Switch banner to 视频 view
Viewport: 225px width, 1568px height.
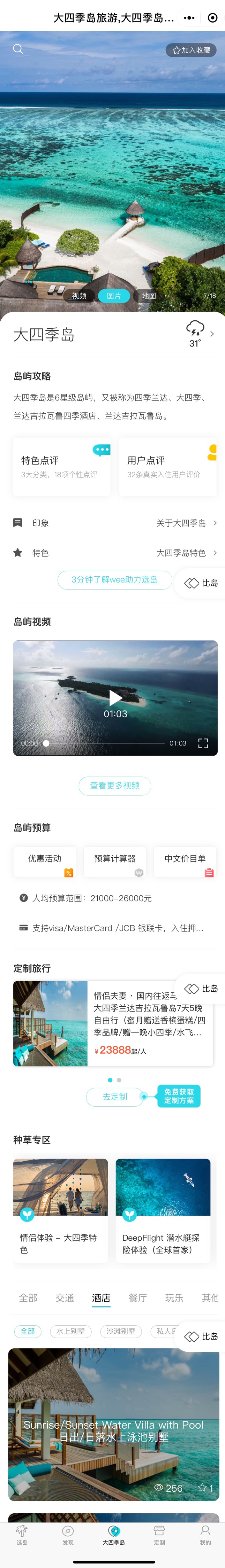(x=79, y=296)
